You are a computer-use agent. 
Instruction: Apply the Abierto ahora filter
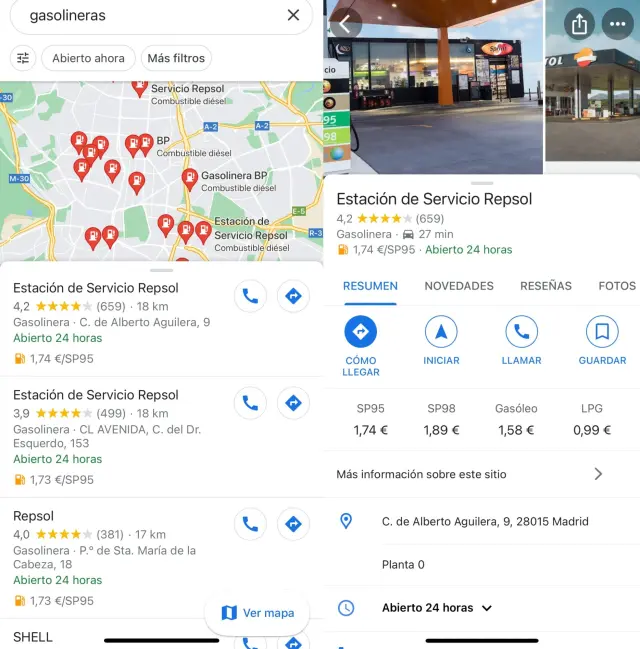[88, 58]
